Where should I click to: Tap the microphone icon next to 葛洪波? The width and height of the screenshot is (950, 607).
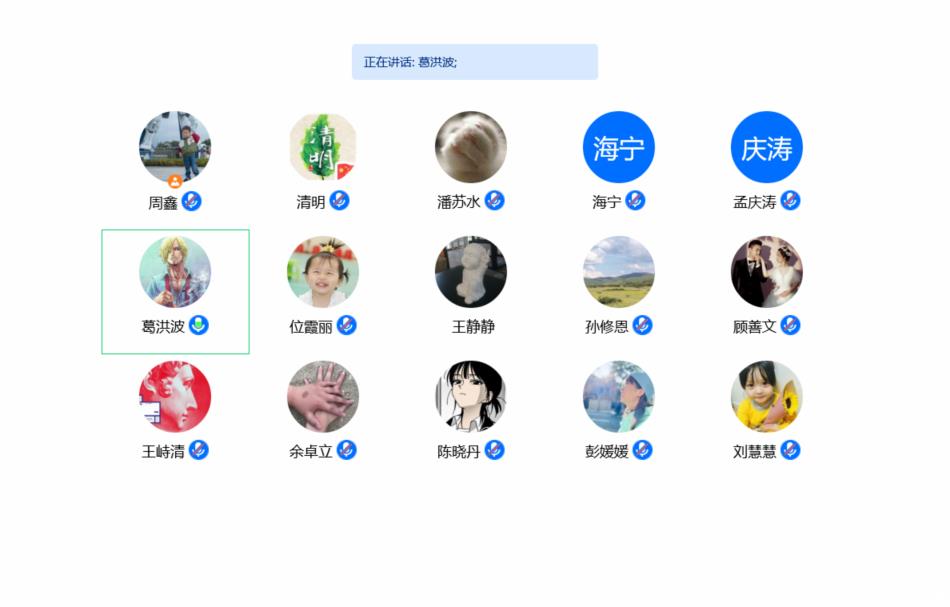pyautogui.click(x=199, y=325)
